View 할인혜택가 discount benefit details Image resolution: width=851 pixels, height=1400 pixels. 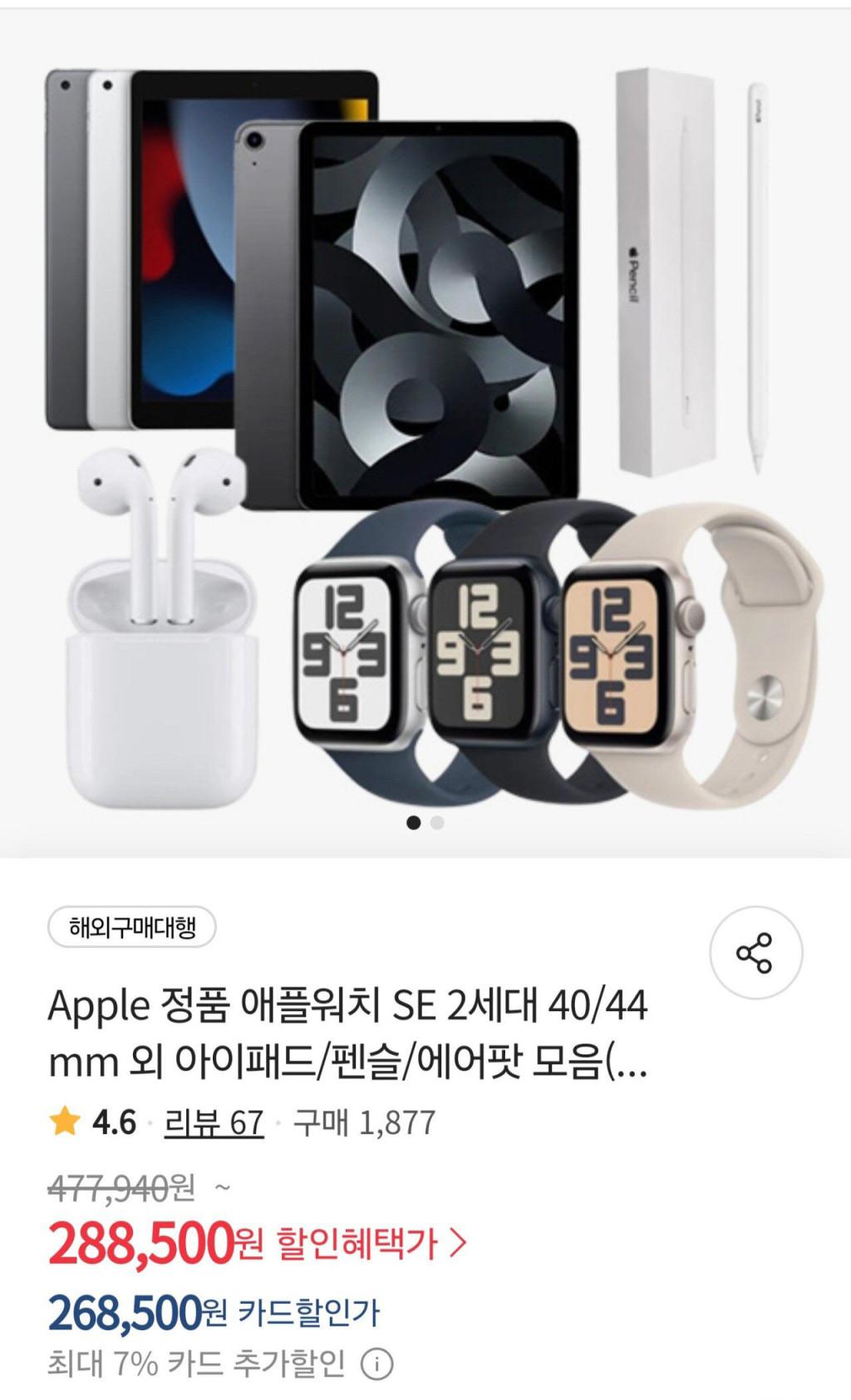[x=371, y=1243]
